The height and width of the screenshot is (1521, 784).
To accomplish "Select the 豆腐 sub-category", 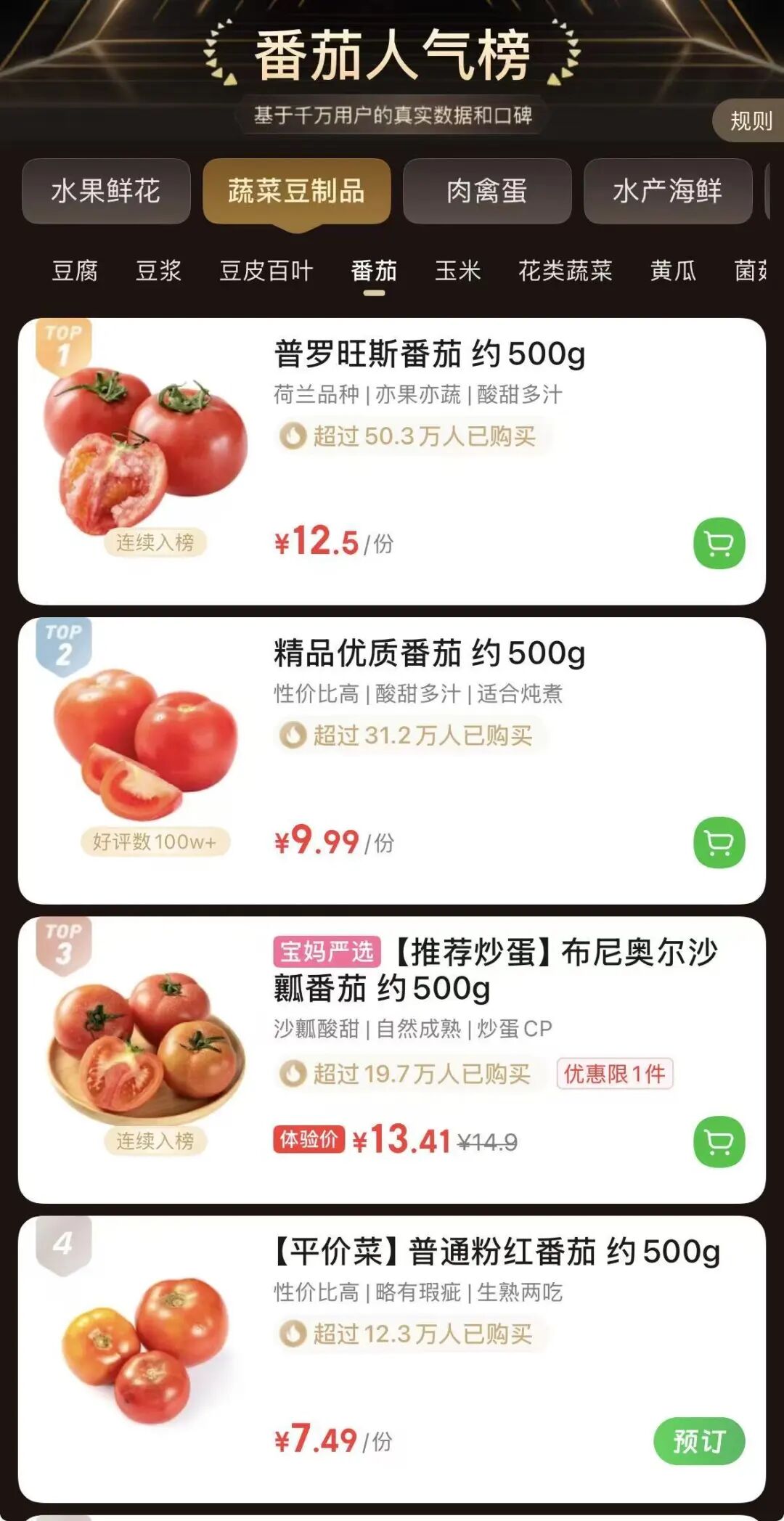I will click(75, 271).
